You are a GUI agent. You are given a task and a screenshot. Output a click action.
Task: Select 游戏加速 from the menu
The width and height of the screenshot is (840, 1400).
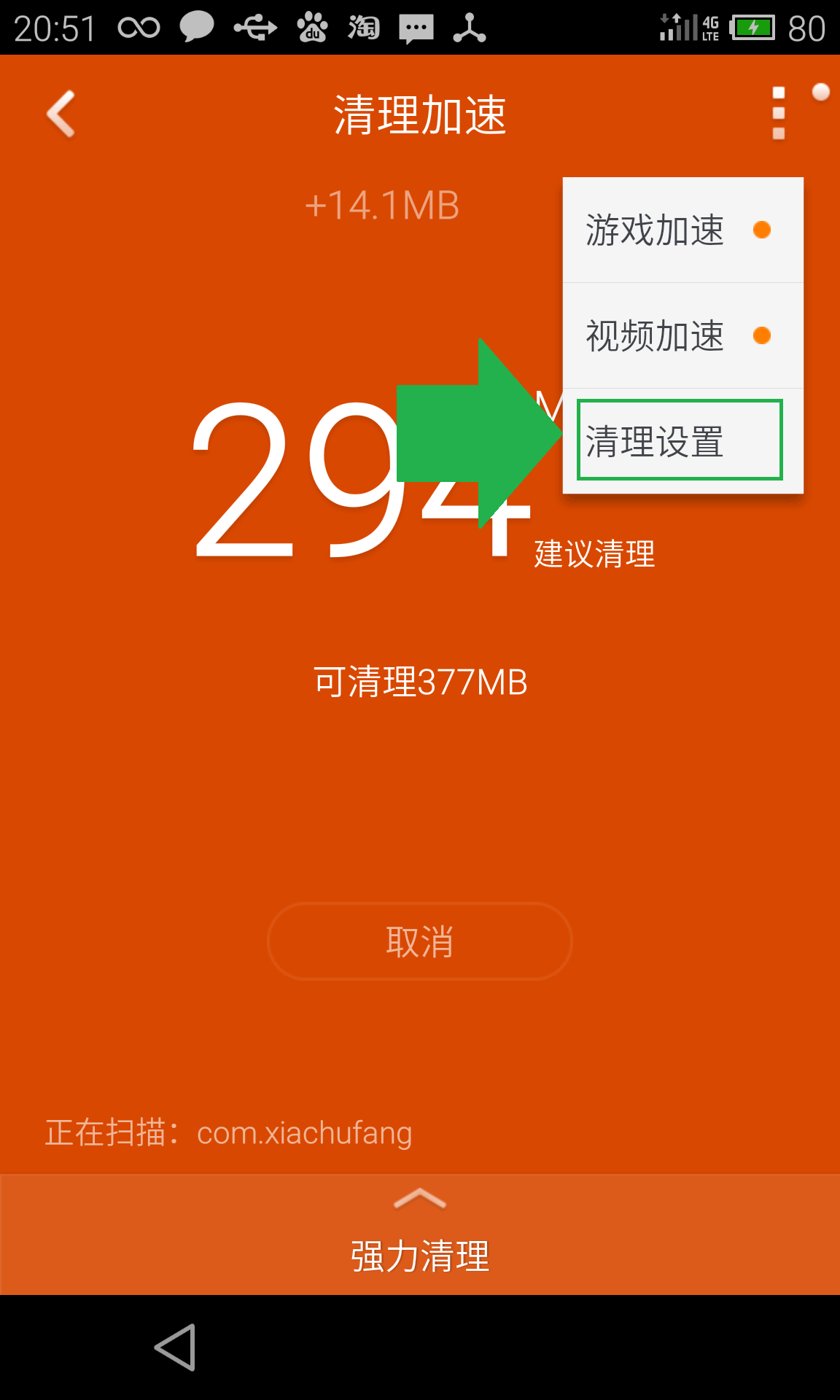pos(682,230)
